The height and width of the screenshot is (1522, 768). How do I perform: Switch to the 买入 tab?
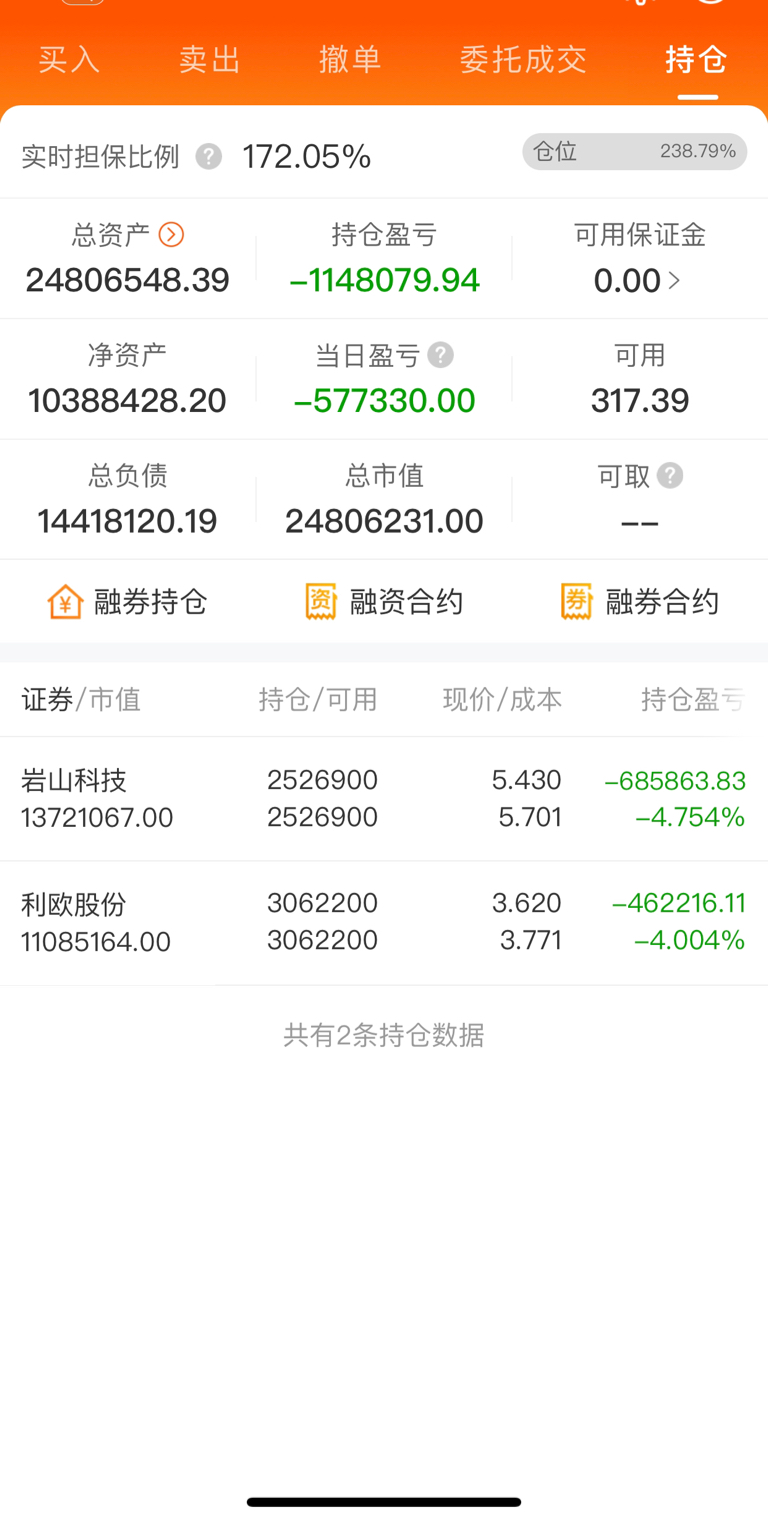[x=69, y=60]
